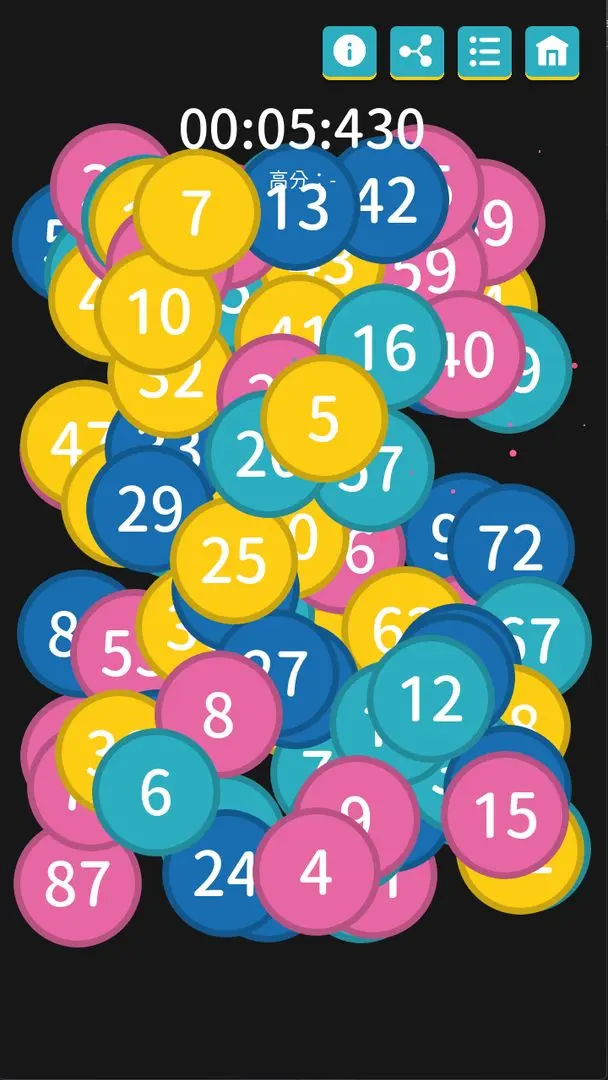Screen dimensions: 608x1080
Task: Tap the yellow ball numbered 5
Action: 324,419
